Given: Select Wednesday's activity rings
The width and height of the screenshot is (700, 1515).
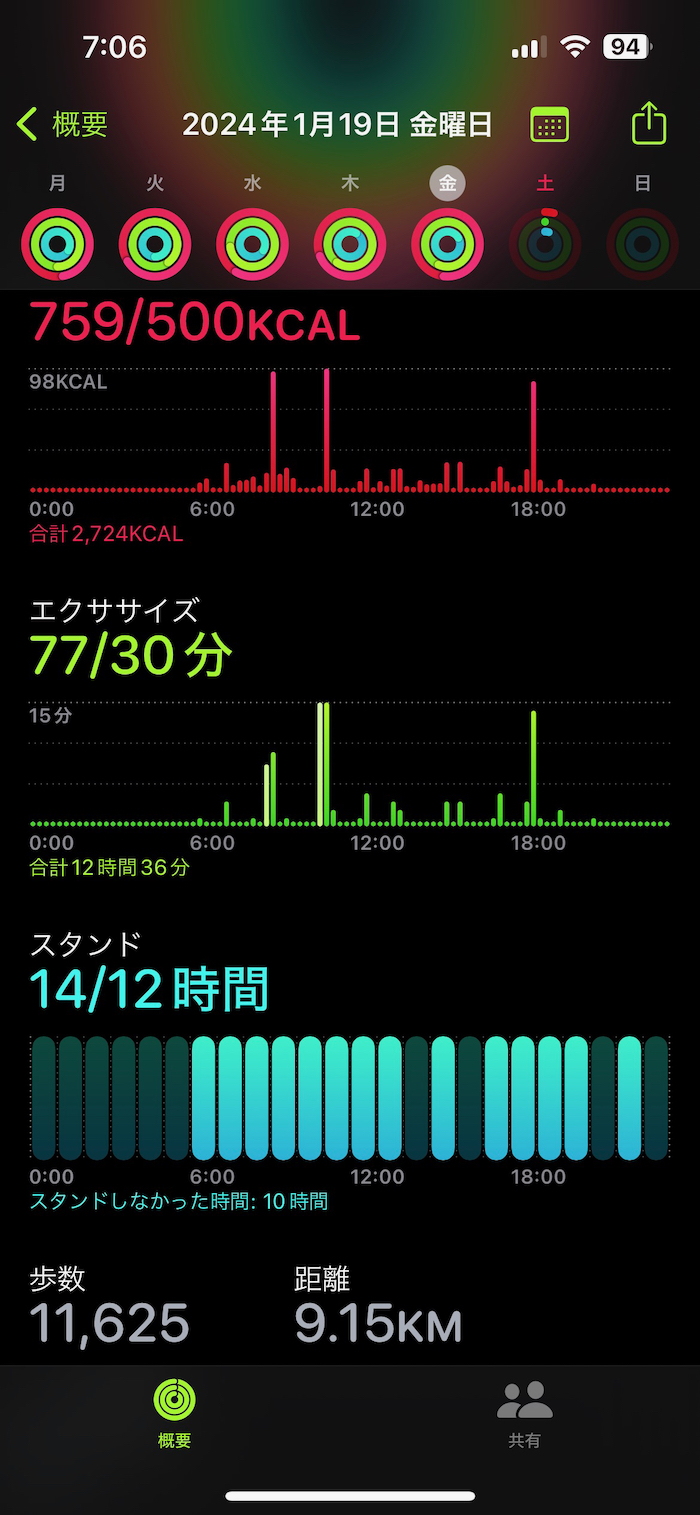Looking at the screenshot, I should 252,243.
